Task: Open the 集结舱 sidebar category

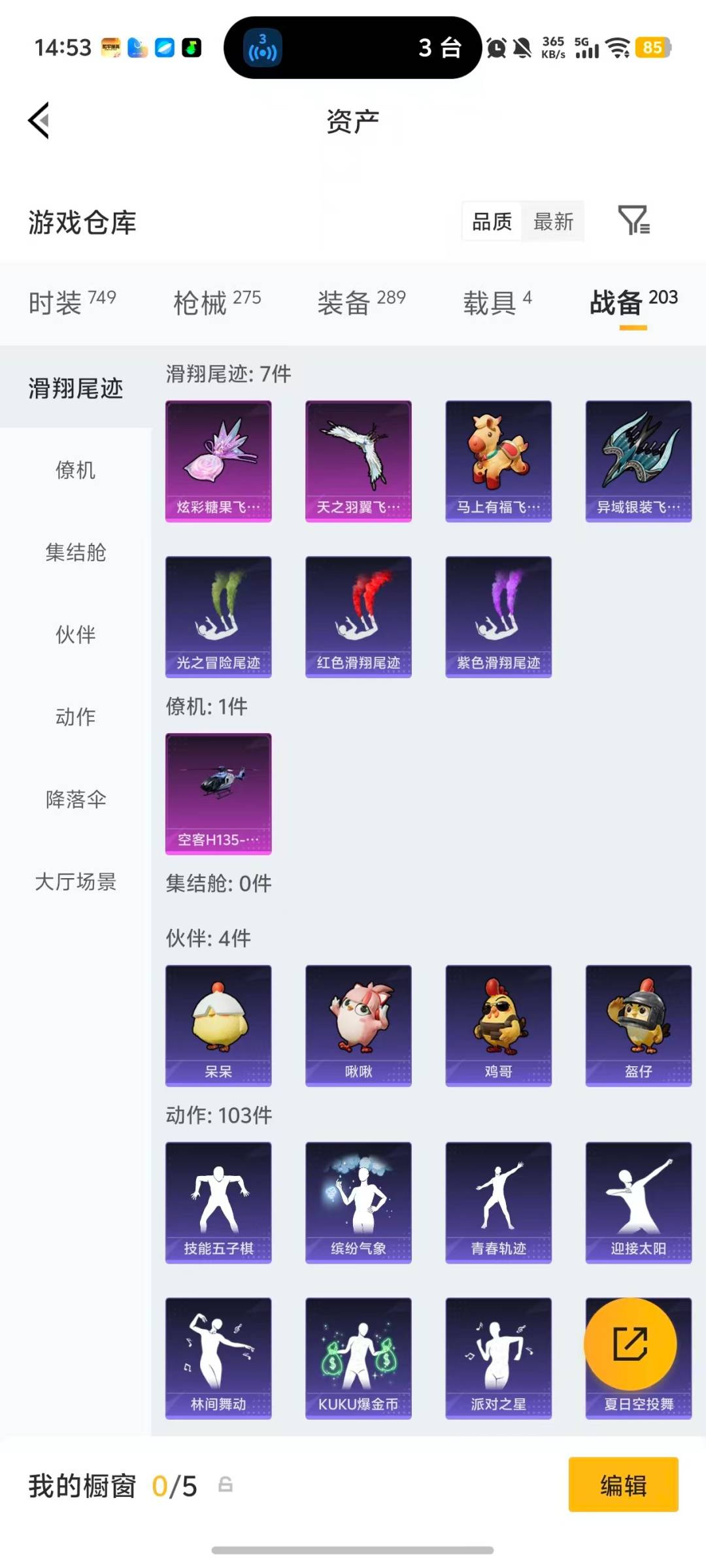Action: click(74, 552)
